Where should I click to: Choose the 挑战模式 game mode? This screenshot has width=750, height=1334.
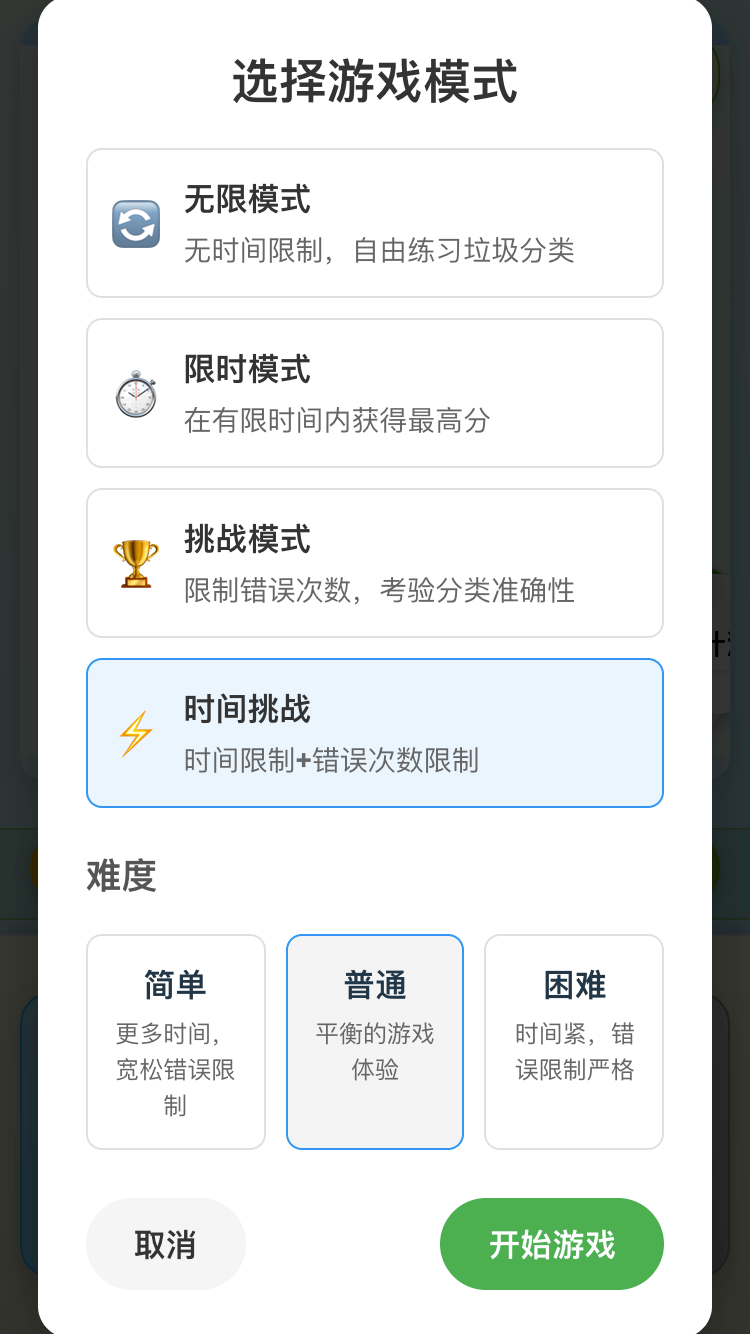pyautogui.click(x=375, y=562)
